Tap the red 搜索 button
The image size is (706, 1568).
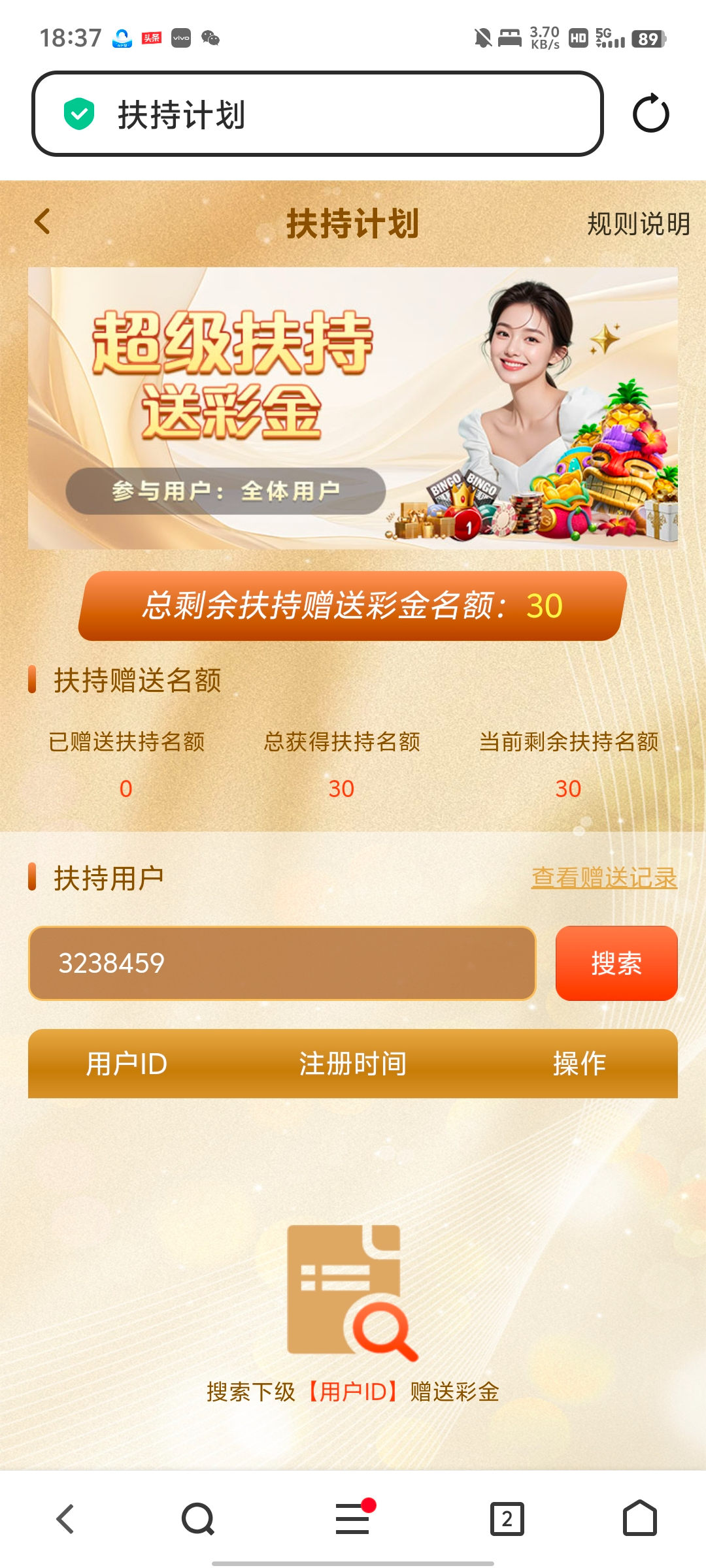(x=616, y=963)
